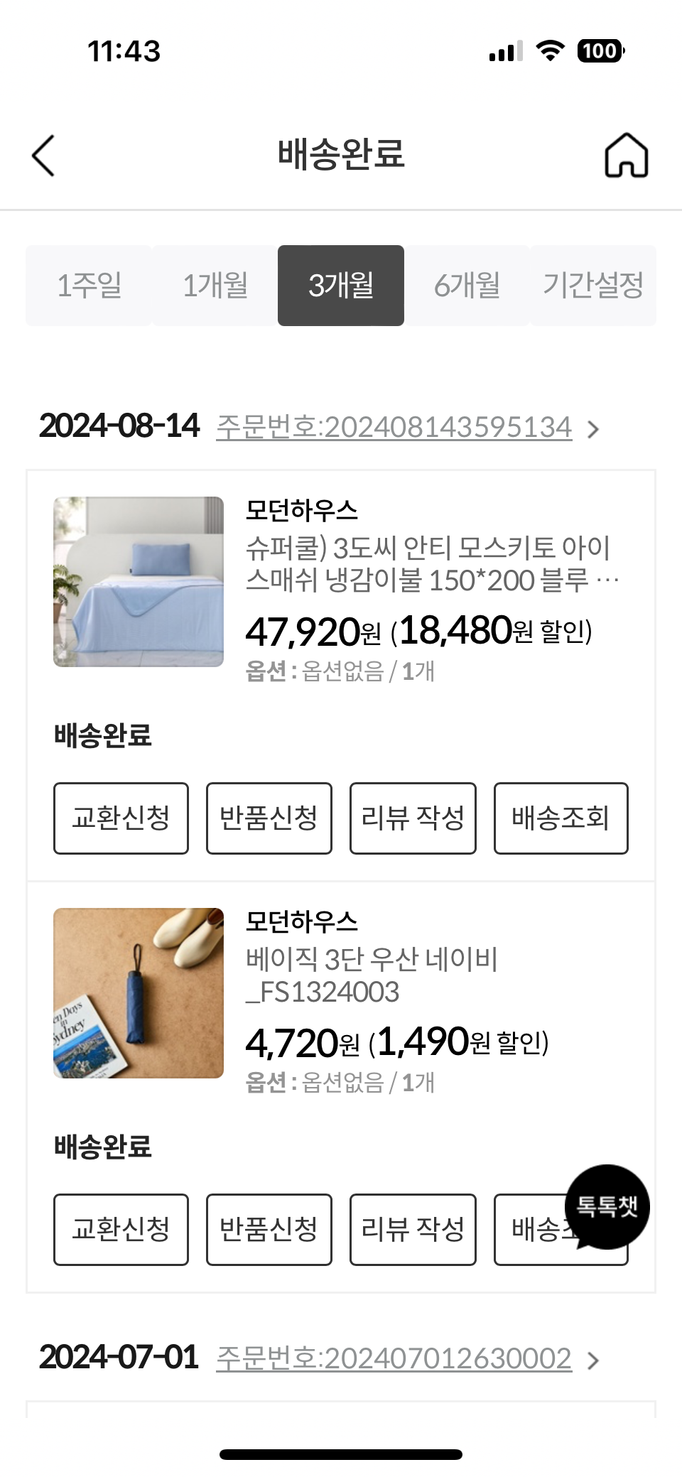Viewport: 682px width, 1477px height.
Task: Open the cooling blanket product image
Action: pos(139,581)
